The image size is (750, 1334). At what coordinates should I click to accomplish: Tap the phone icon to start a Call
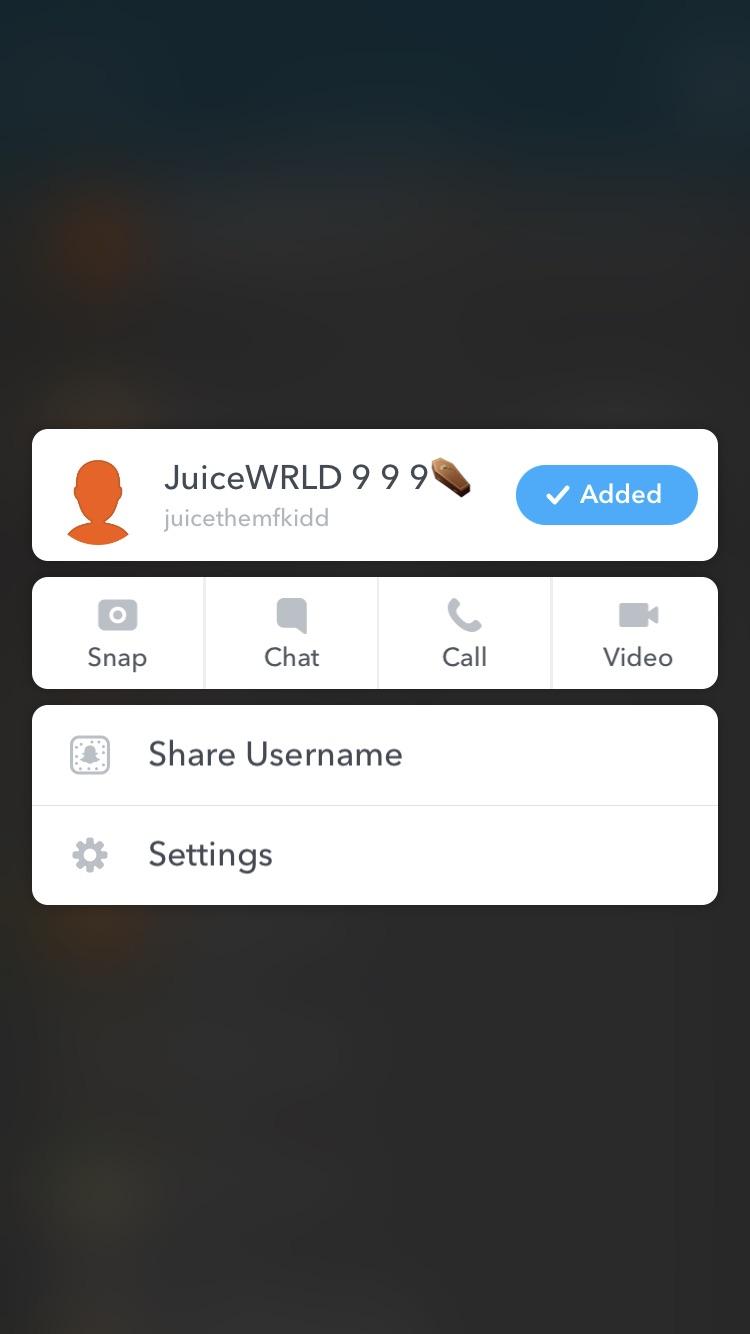(x=464, y=615)
